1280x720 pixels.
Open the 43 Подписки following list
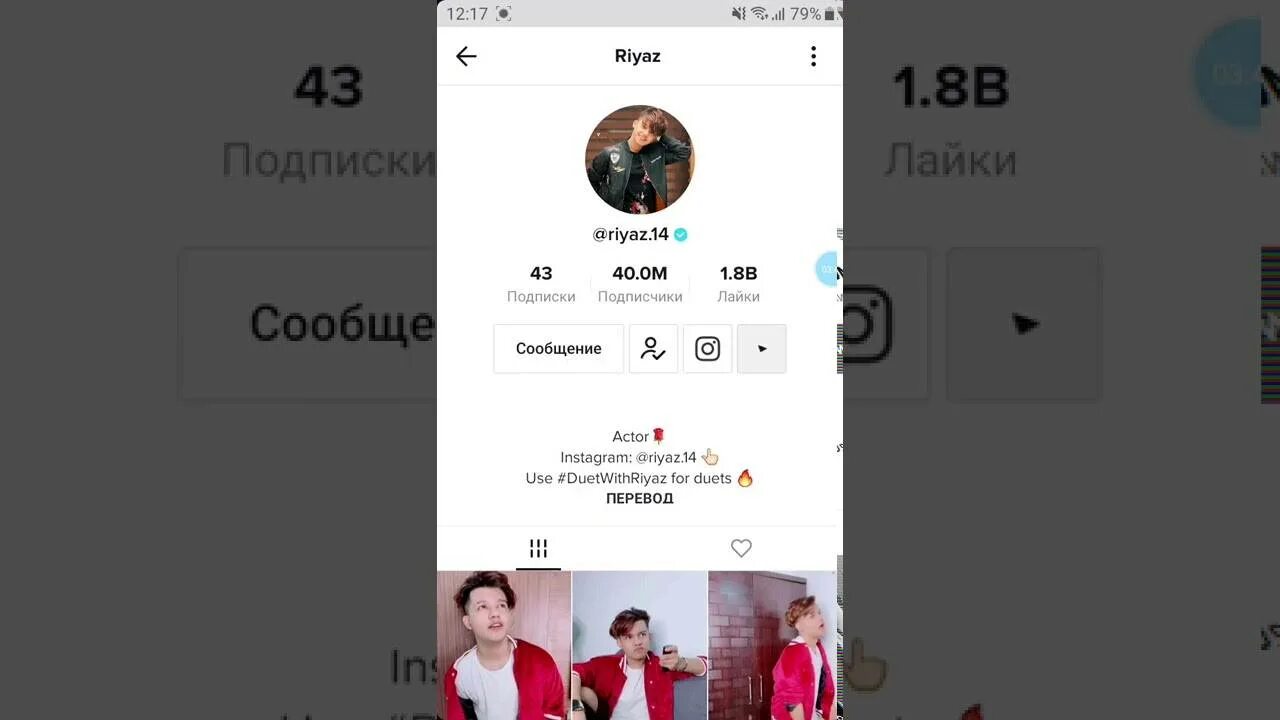click(541, 283)
